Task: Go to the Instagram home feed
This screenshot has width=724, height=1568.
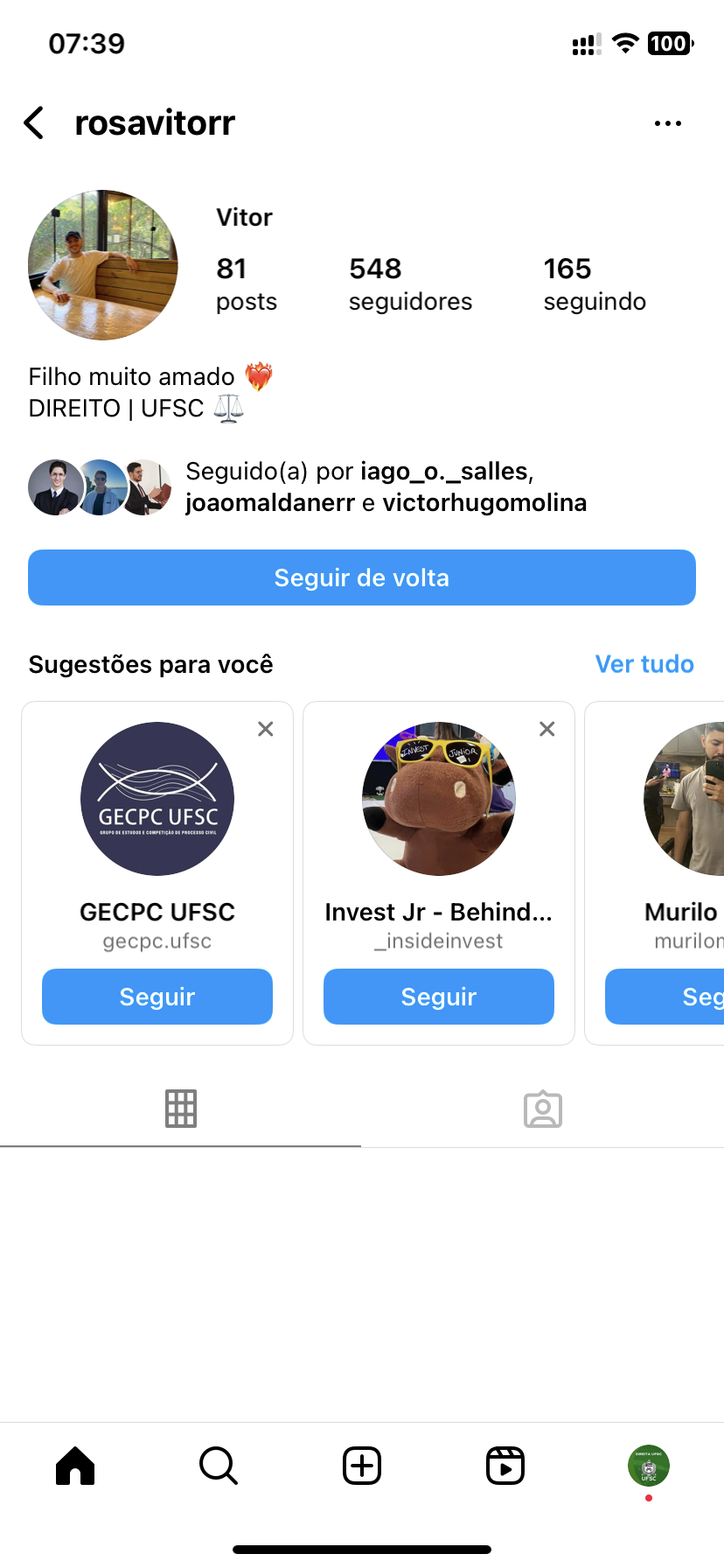Action: pyautogui.click(x=75, y=1466)
